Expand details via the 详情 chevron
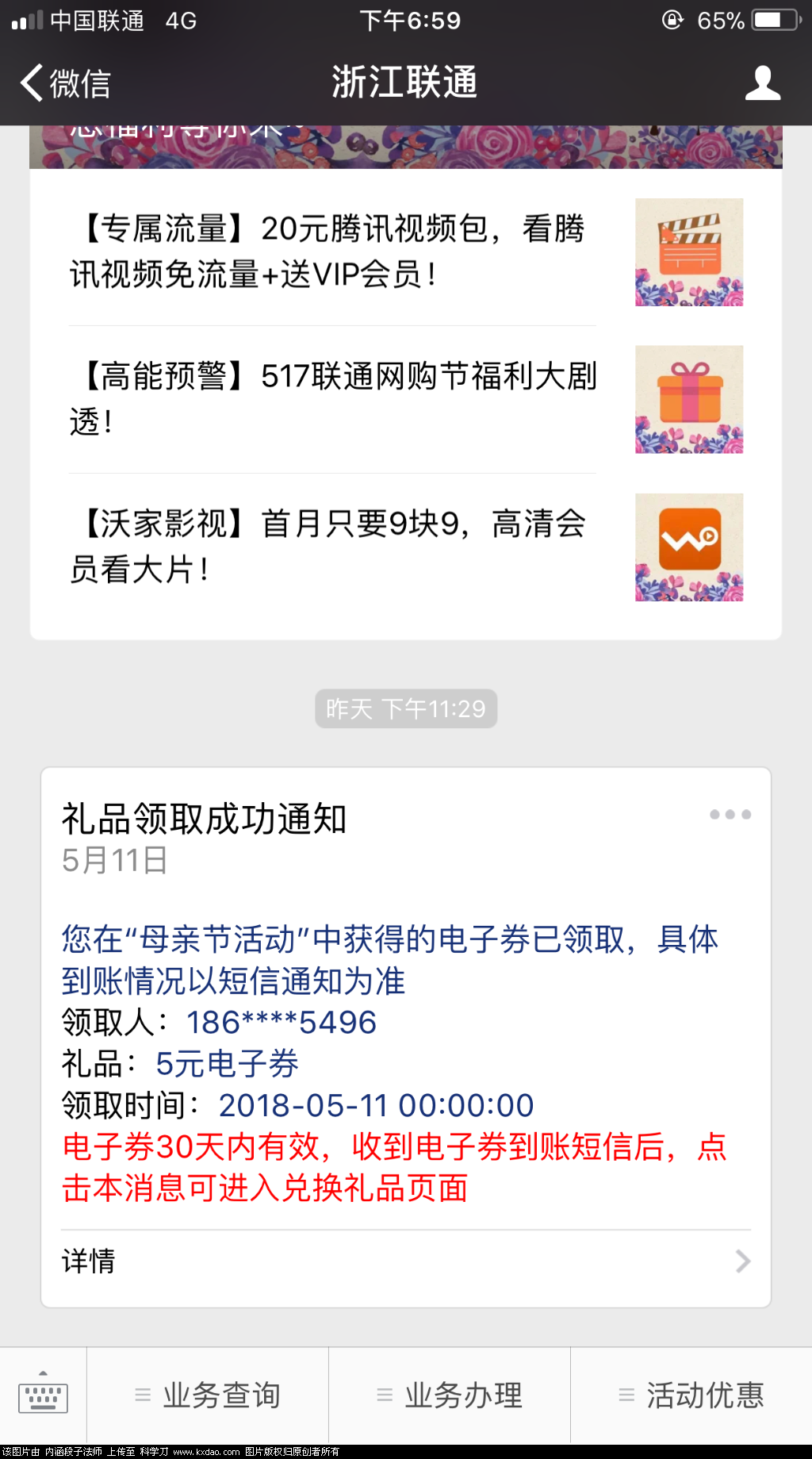 (x=742, y=1261)
